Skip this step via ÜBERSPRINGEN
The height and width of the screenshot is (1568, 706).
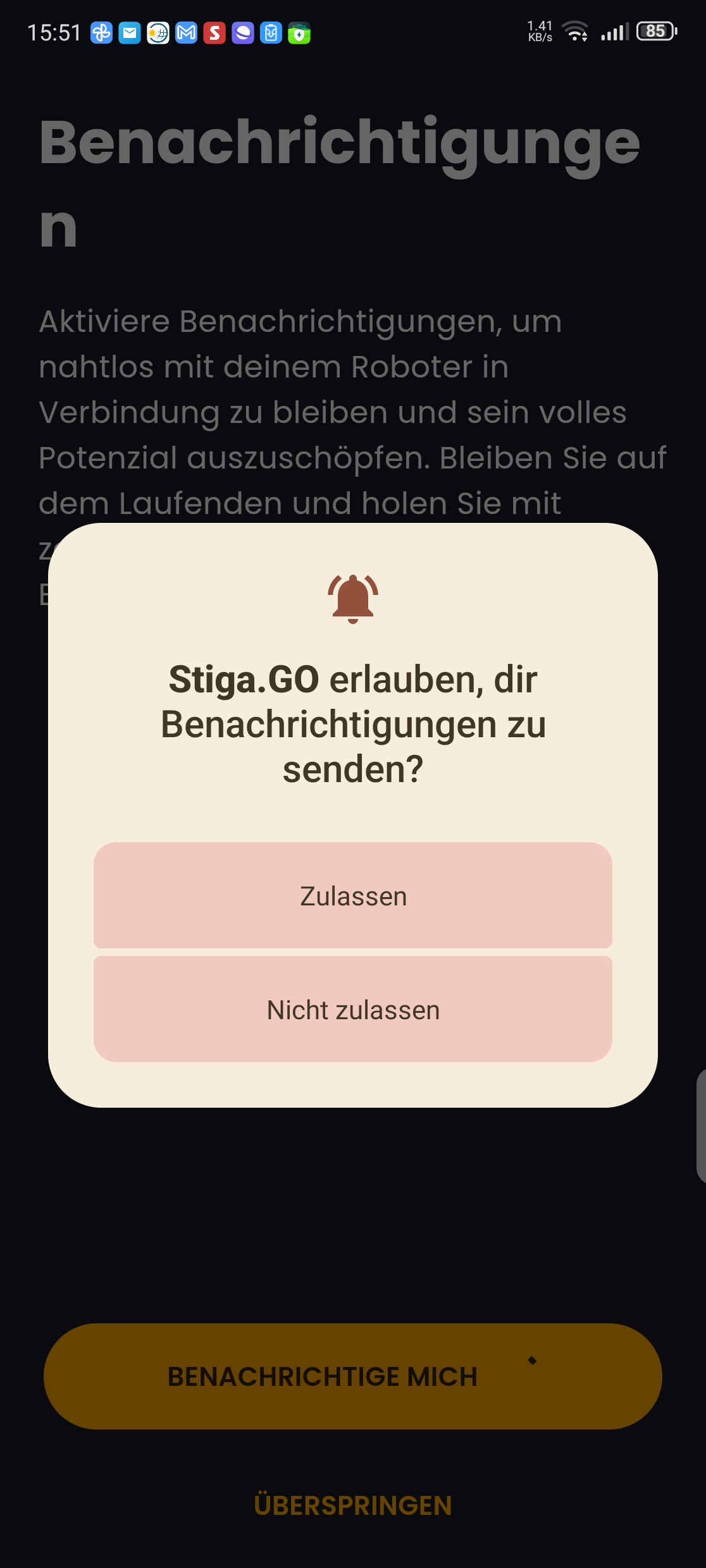click(x=353, y=1505)
